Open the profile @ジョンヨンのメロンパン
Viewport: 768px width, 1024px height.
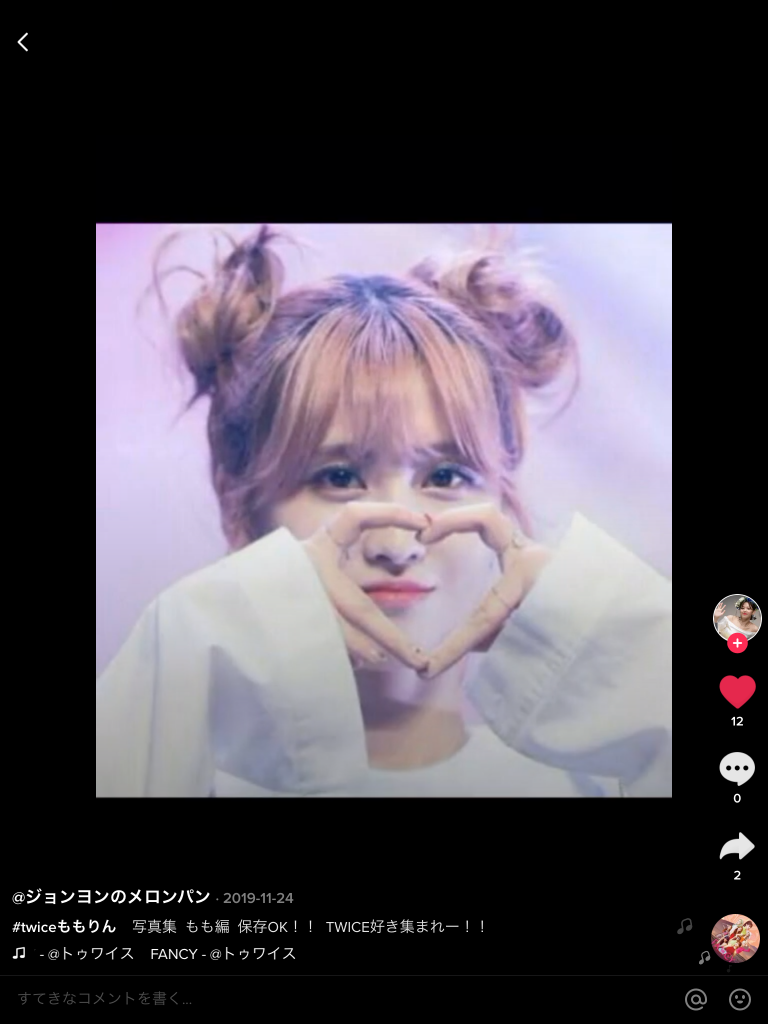tap(111, 896)
